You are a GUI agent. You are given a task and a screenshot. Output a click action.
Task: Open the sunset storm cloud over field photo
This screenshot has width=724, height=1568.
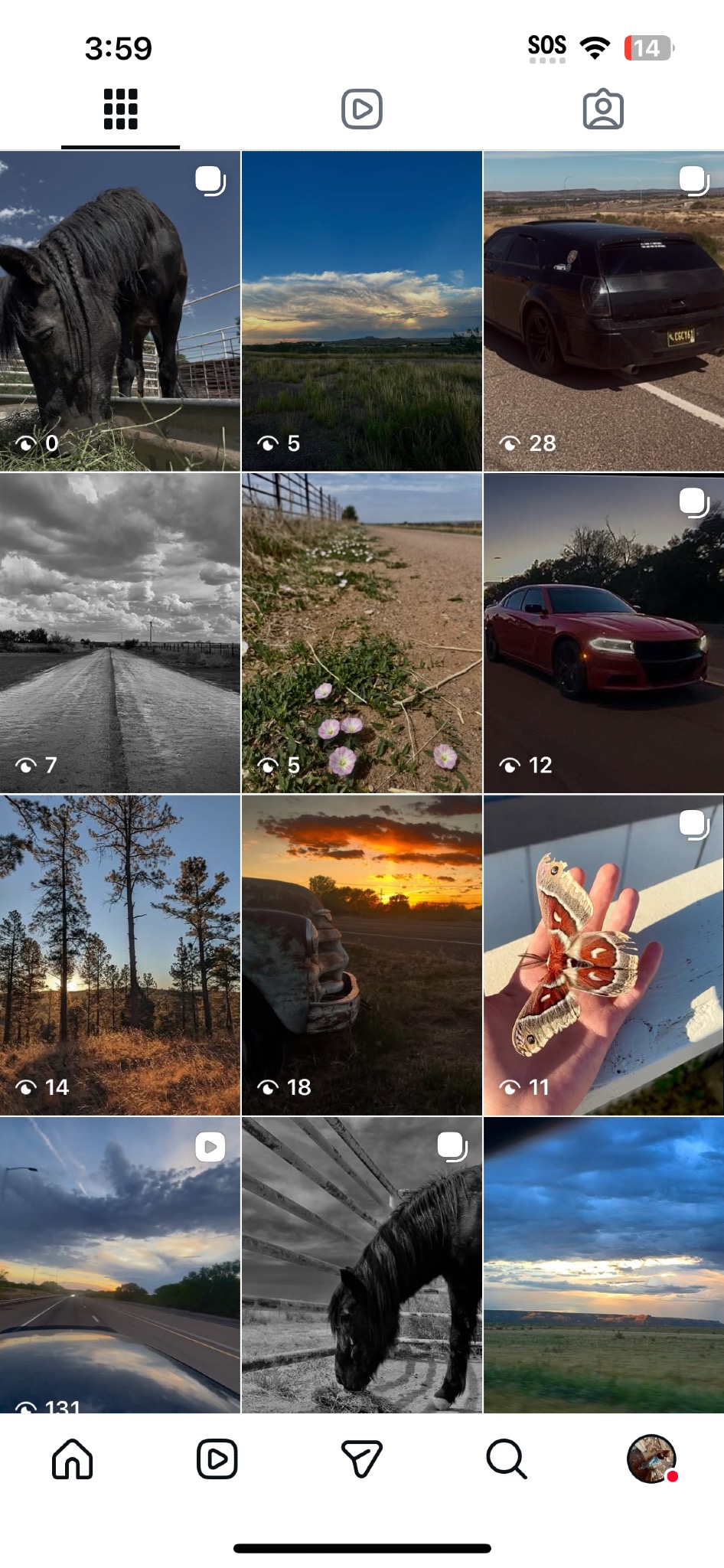tap(362, 311)
